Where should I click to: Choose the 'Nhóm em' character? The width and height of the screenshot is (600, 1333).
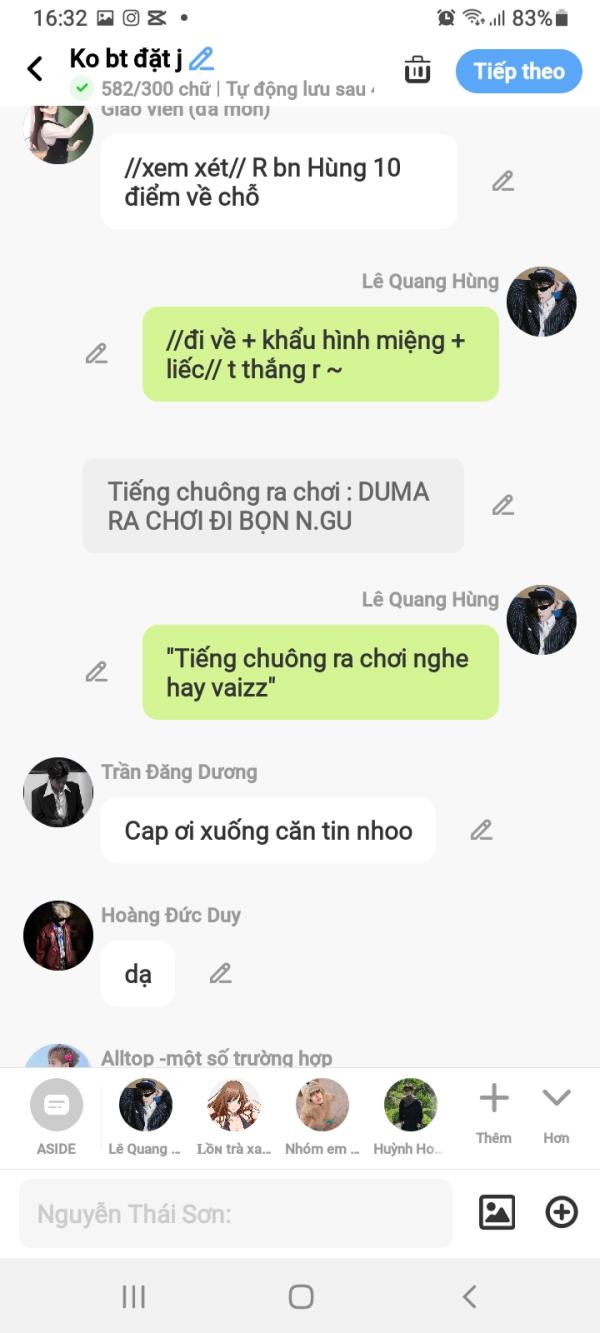click(x=322, y=1115)
